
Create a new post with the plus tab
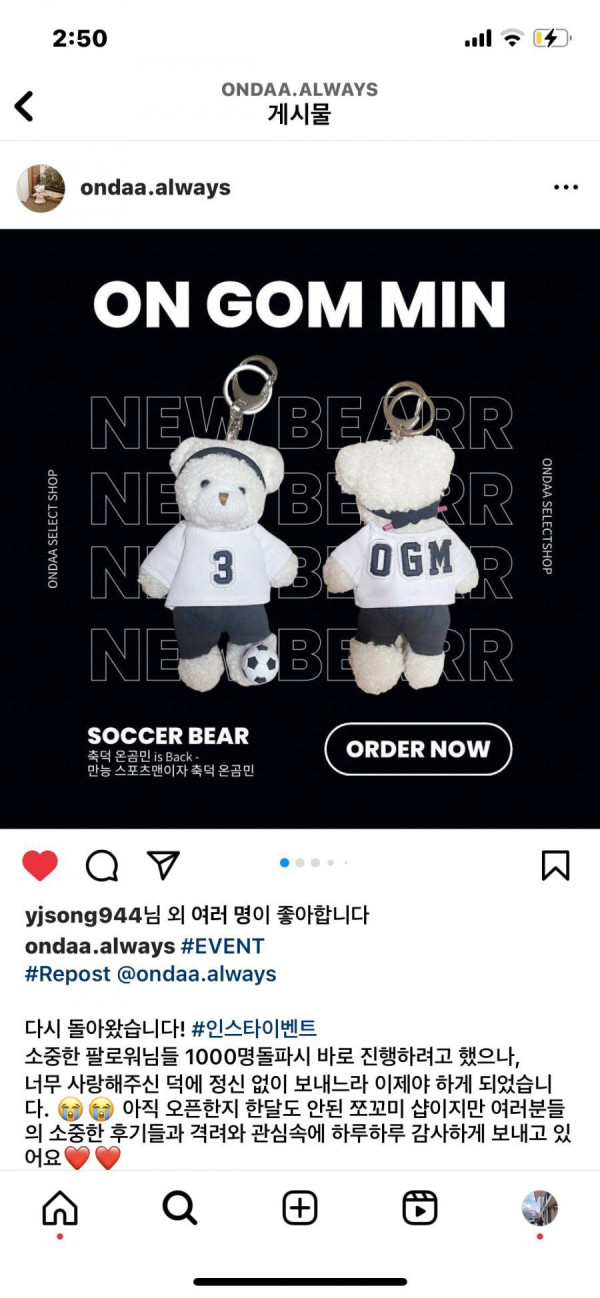point(300,1208)
